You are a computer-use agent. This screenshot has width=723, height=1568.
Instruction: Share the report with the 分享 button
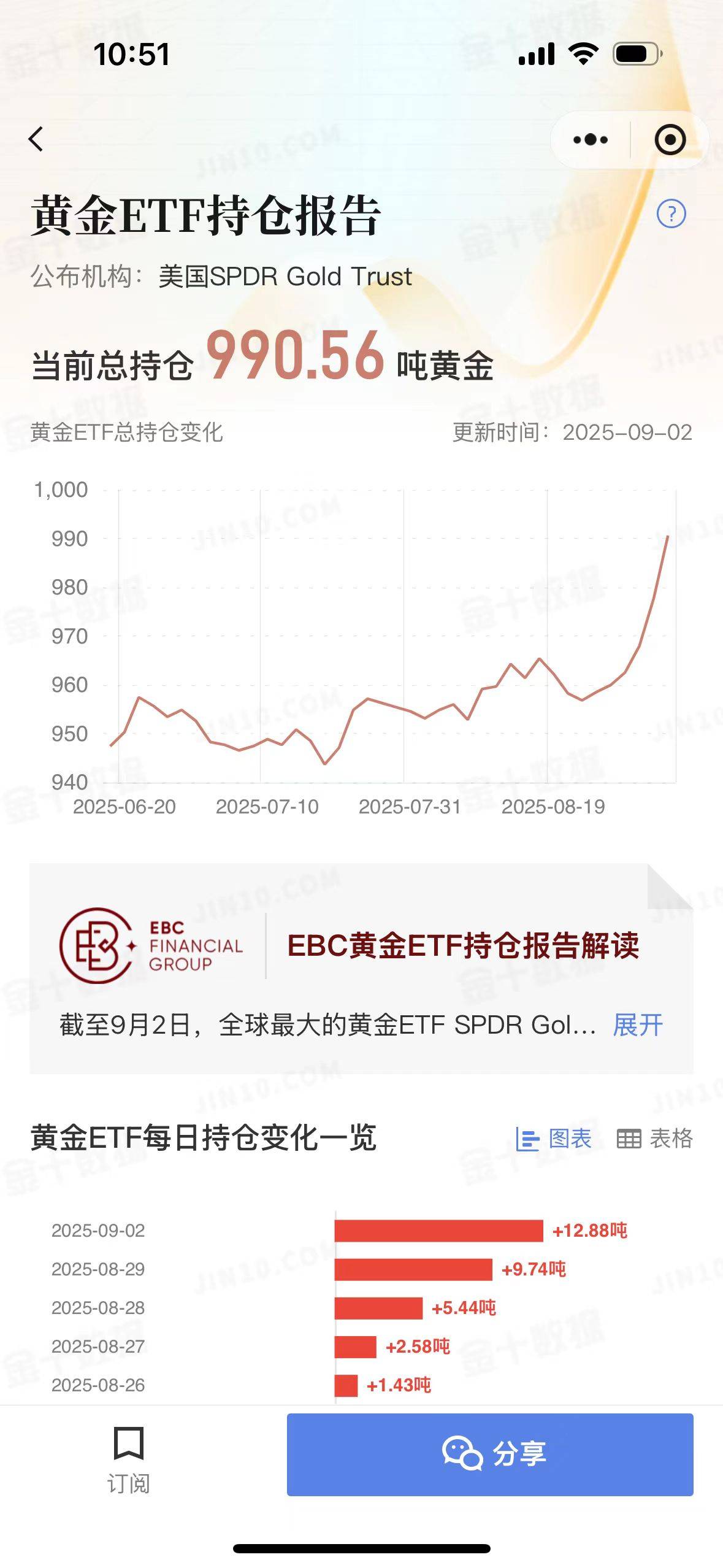click(489, 1455)
